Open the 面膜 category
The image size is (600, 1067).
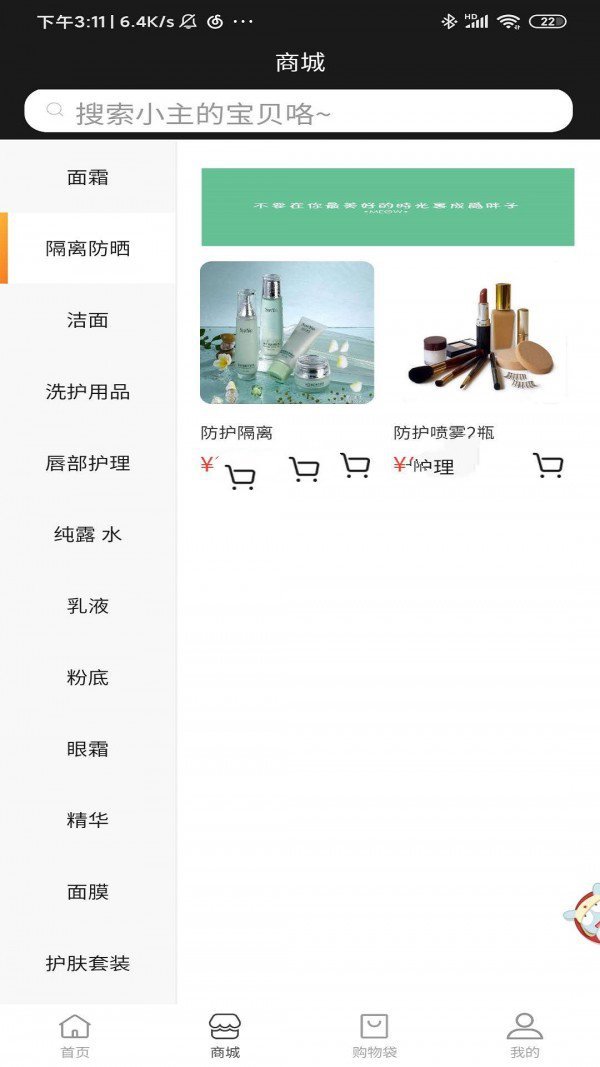tap(88, 892)
